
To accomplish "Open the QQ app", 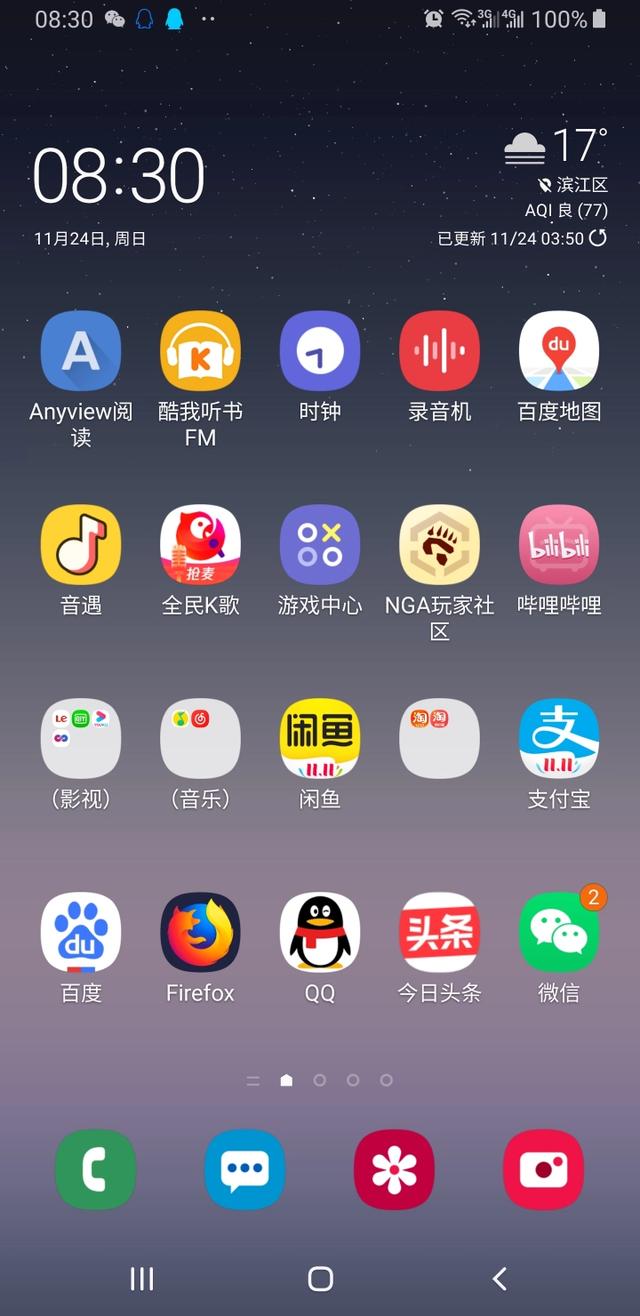I will point(320,933).
